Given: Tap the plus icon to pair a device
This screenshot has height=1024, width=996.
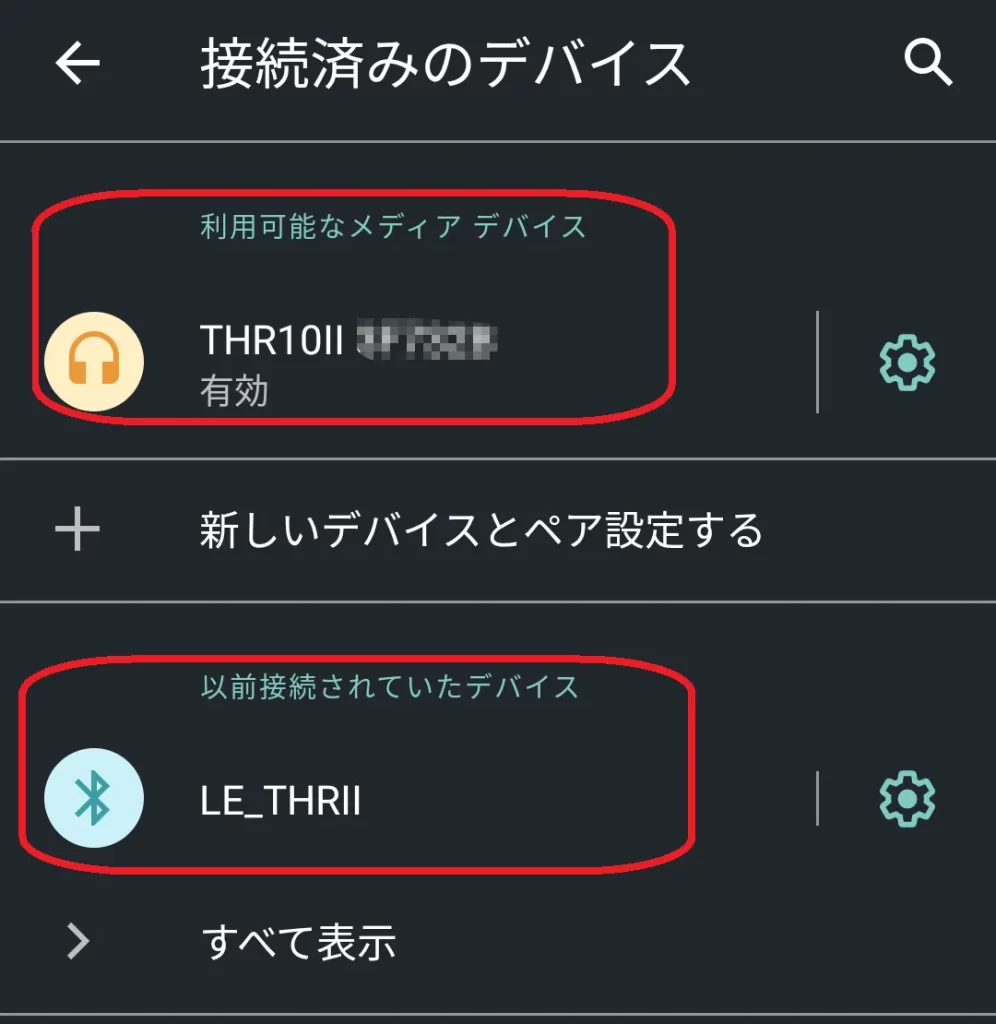Looking at the screenshot, I should (x=75, y=530).
